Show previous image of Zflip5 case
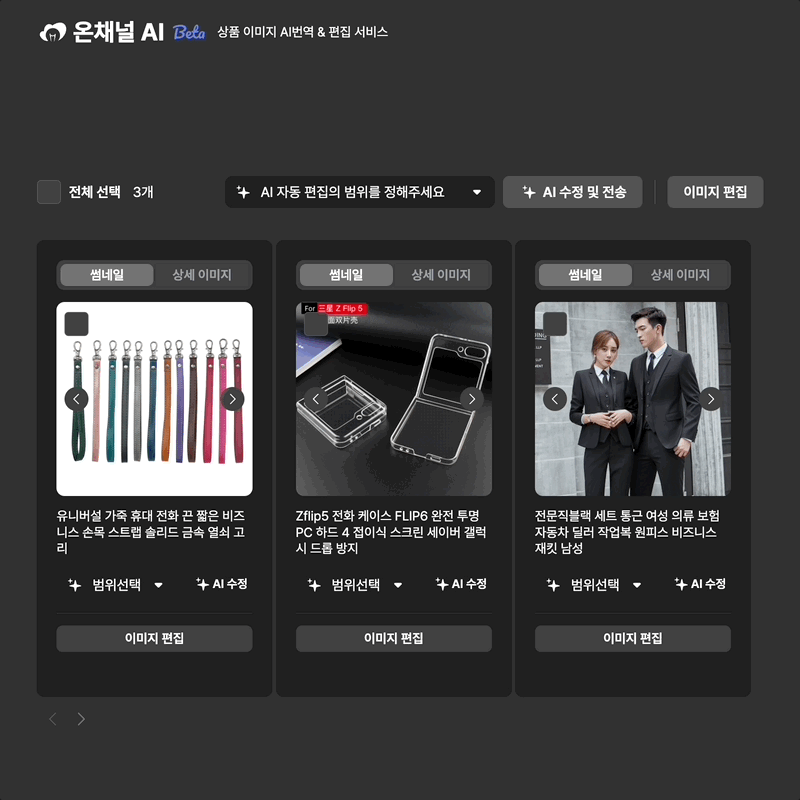The image size is (800, 800). point(316,399)
